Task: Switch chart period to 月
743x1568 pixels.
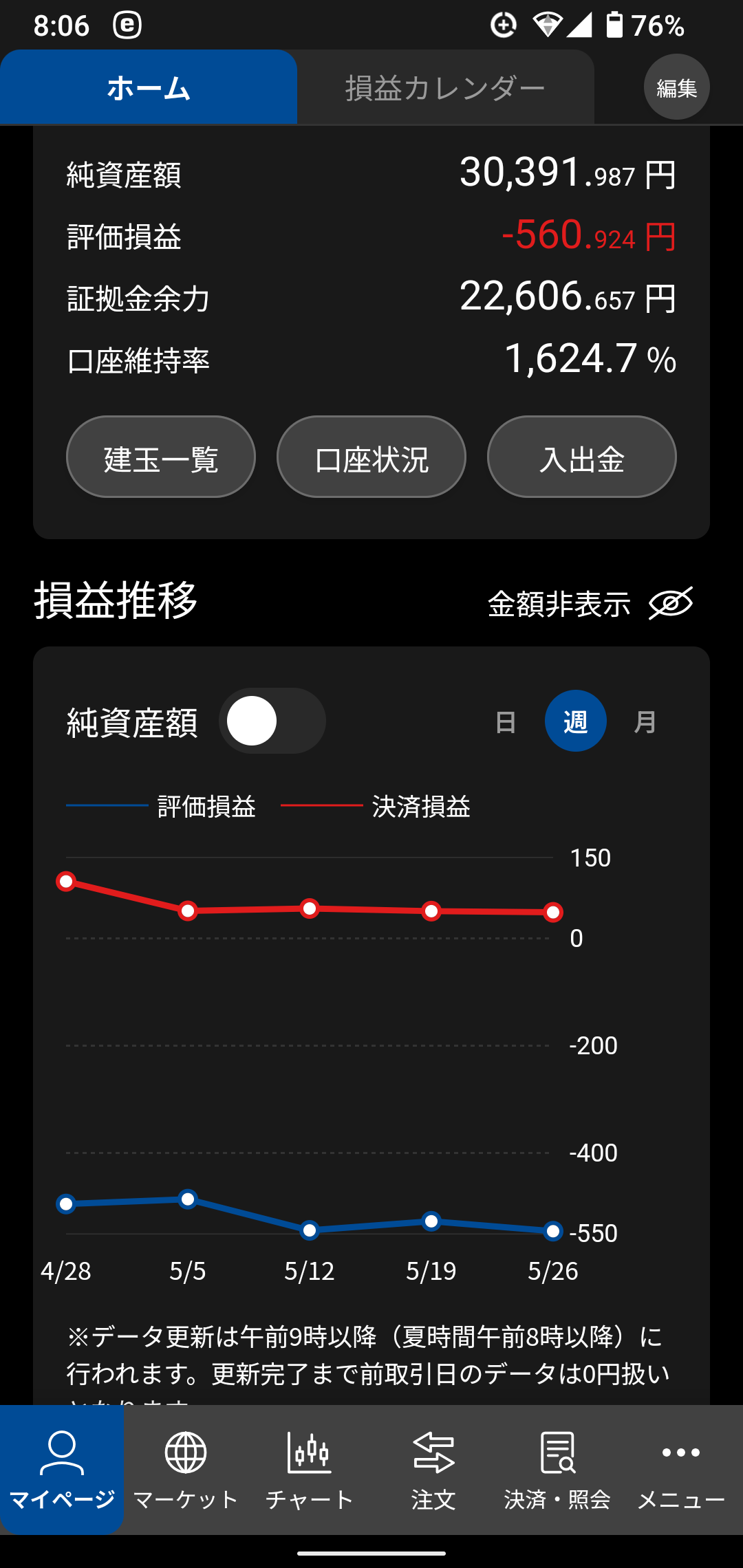Action: pos(645,721)
